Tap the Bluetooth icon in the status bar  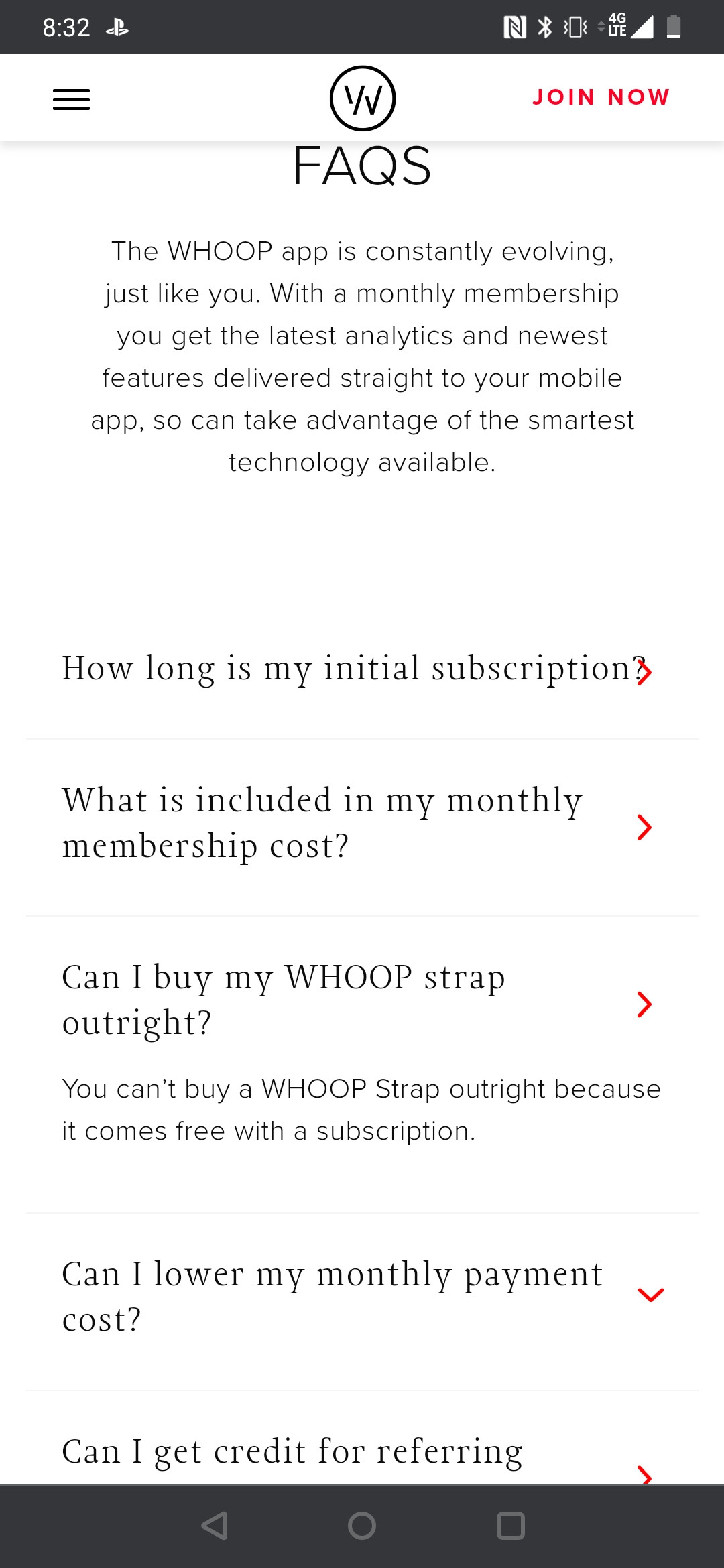[543, 27]
